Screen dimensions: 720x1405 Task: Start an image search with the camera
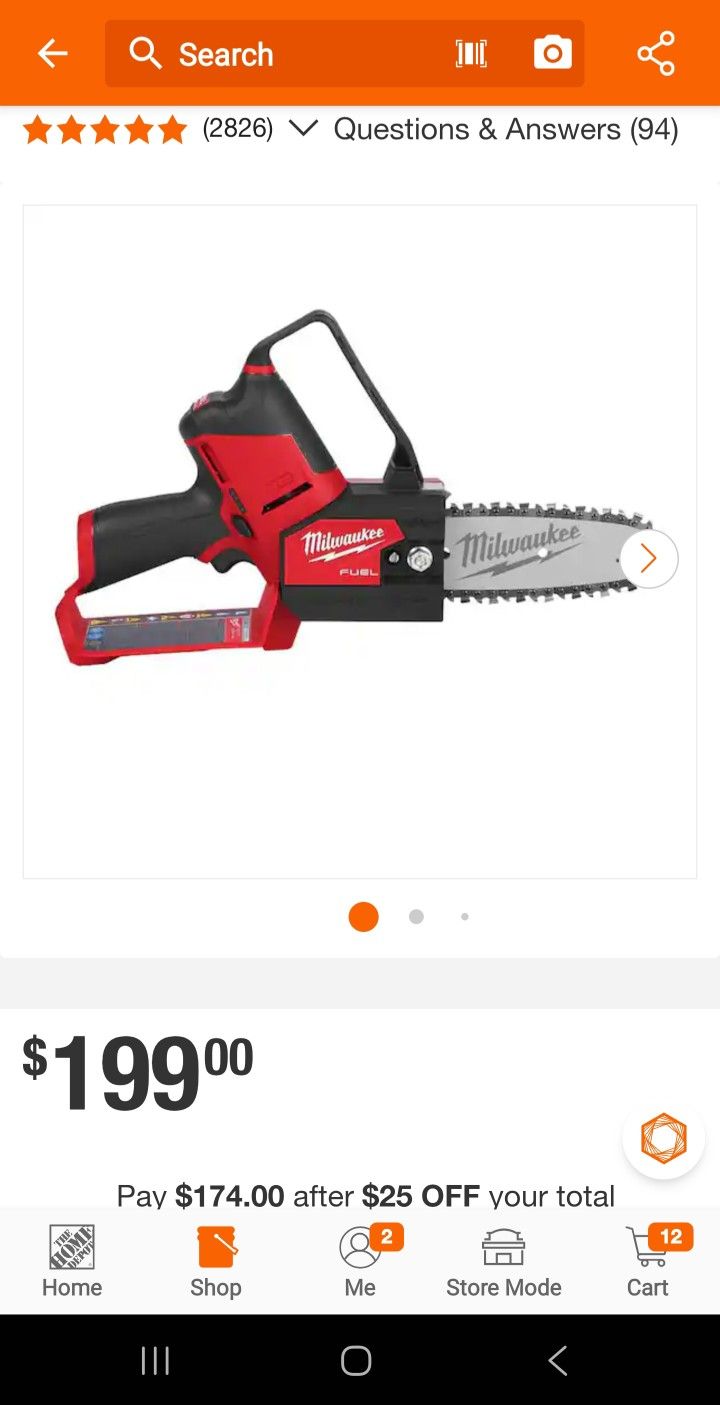tap(552, 53)
